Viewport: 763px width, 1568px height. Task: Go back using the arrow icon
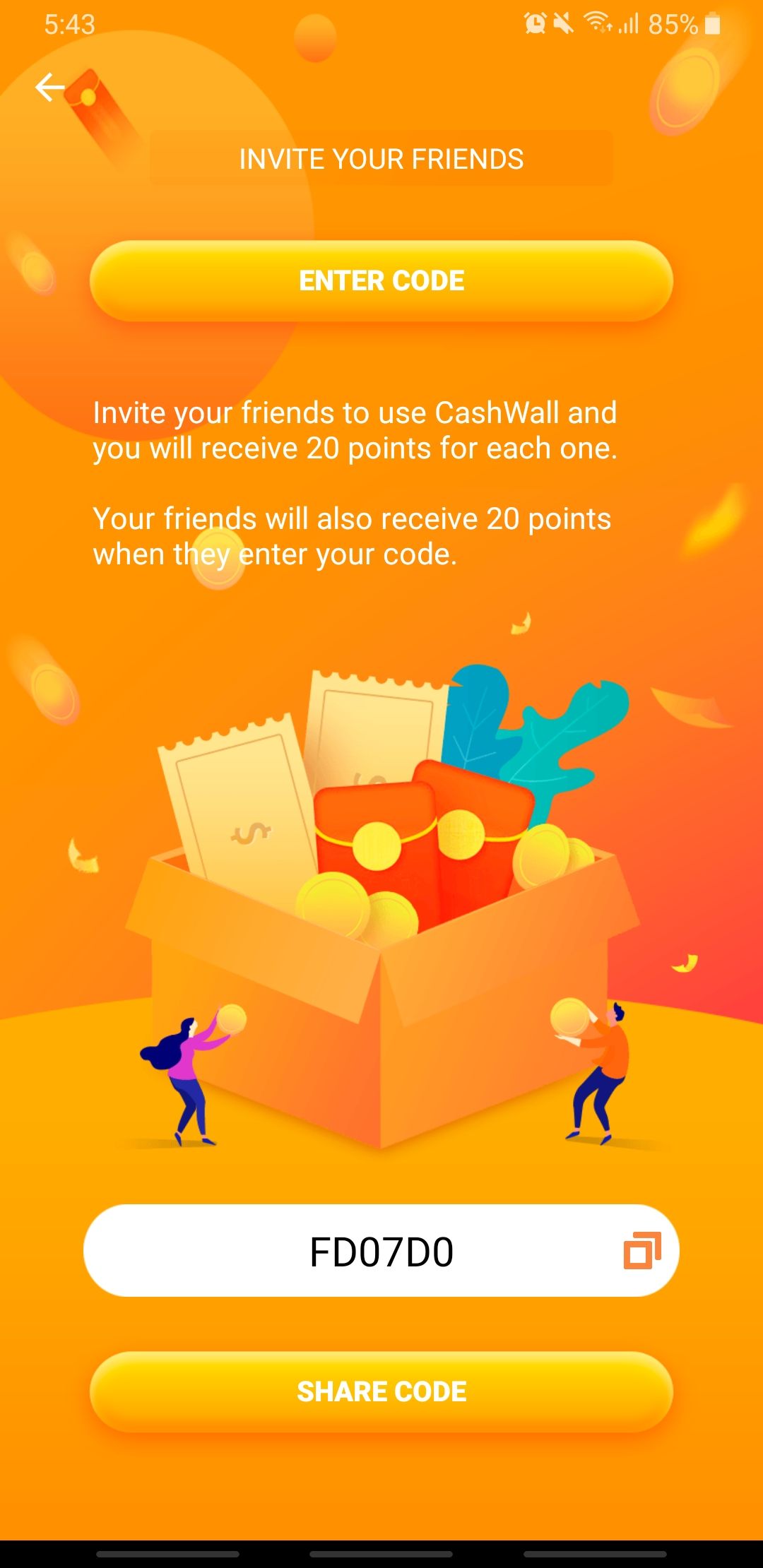point(49,88)
